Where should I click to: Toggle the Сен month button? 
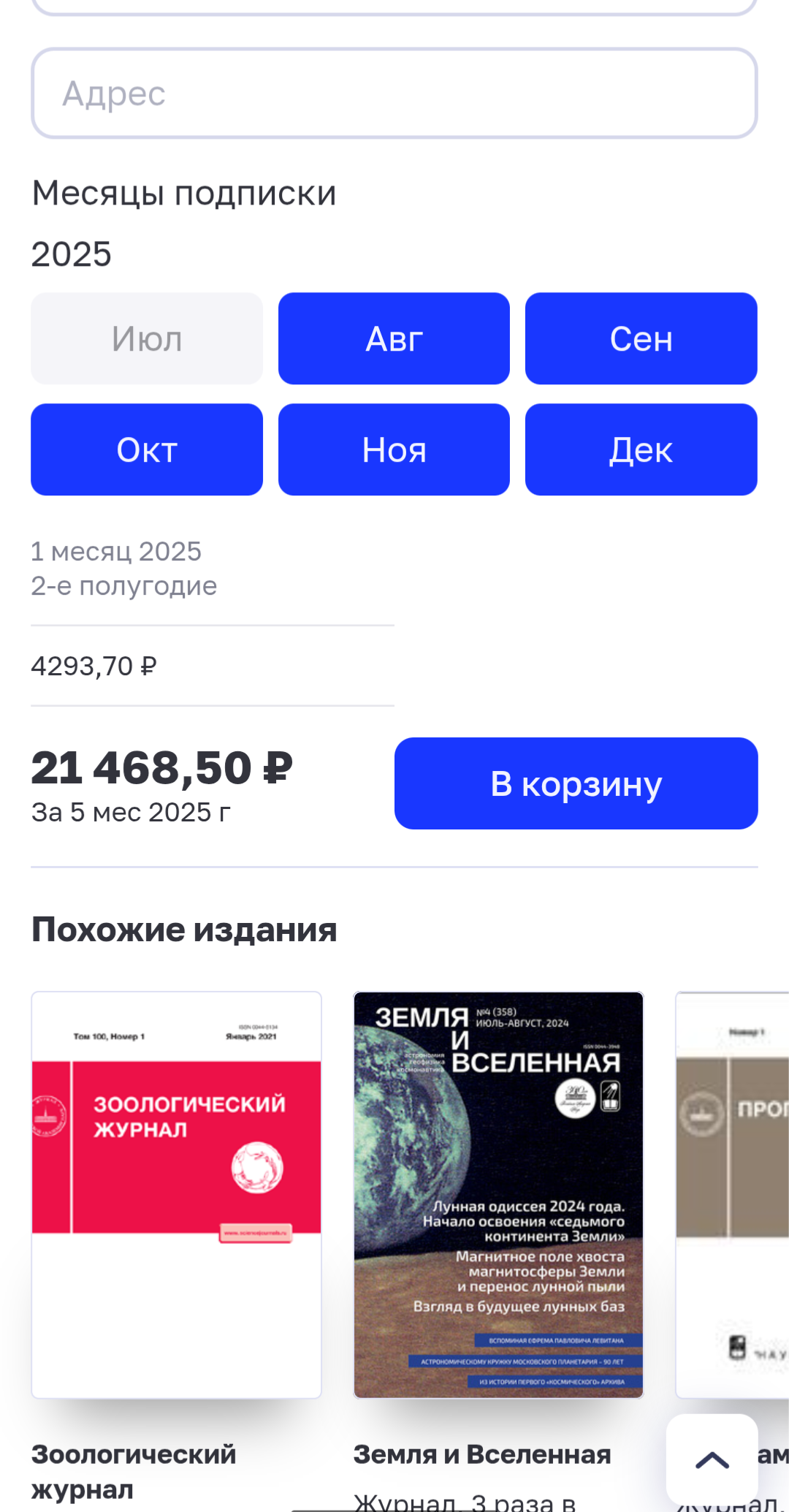point(641,338)
